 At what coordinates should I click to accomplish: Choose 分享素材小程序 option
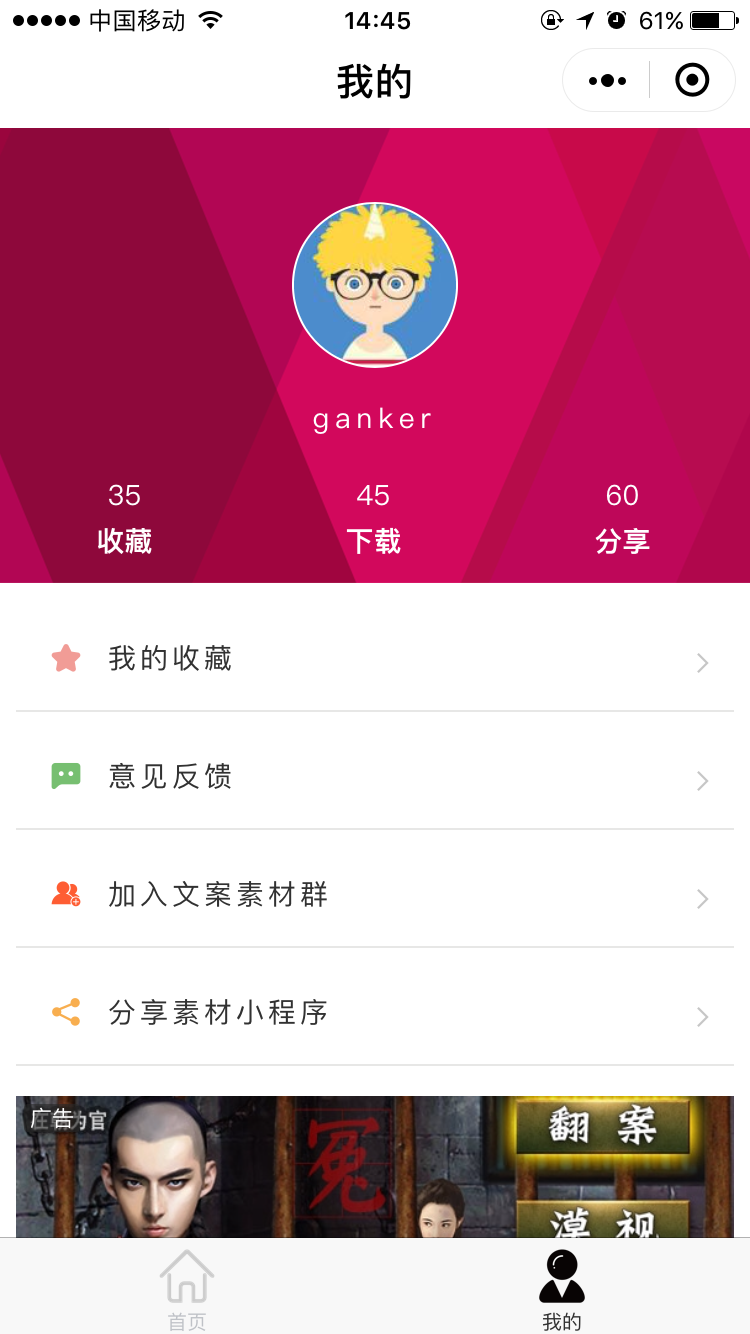click(375, 1013)
